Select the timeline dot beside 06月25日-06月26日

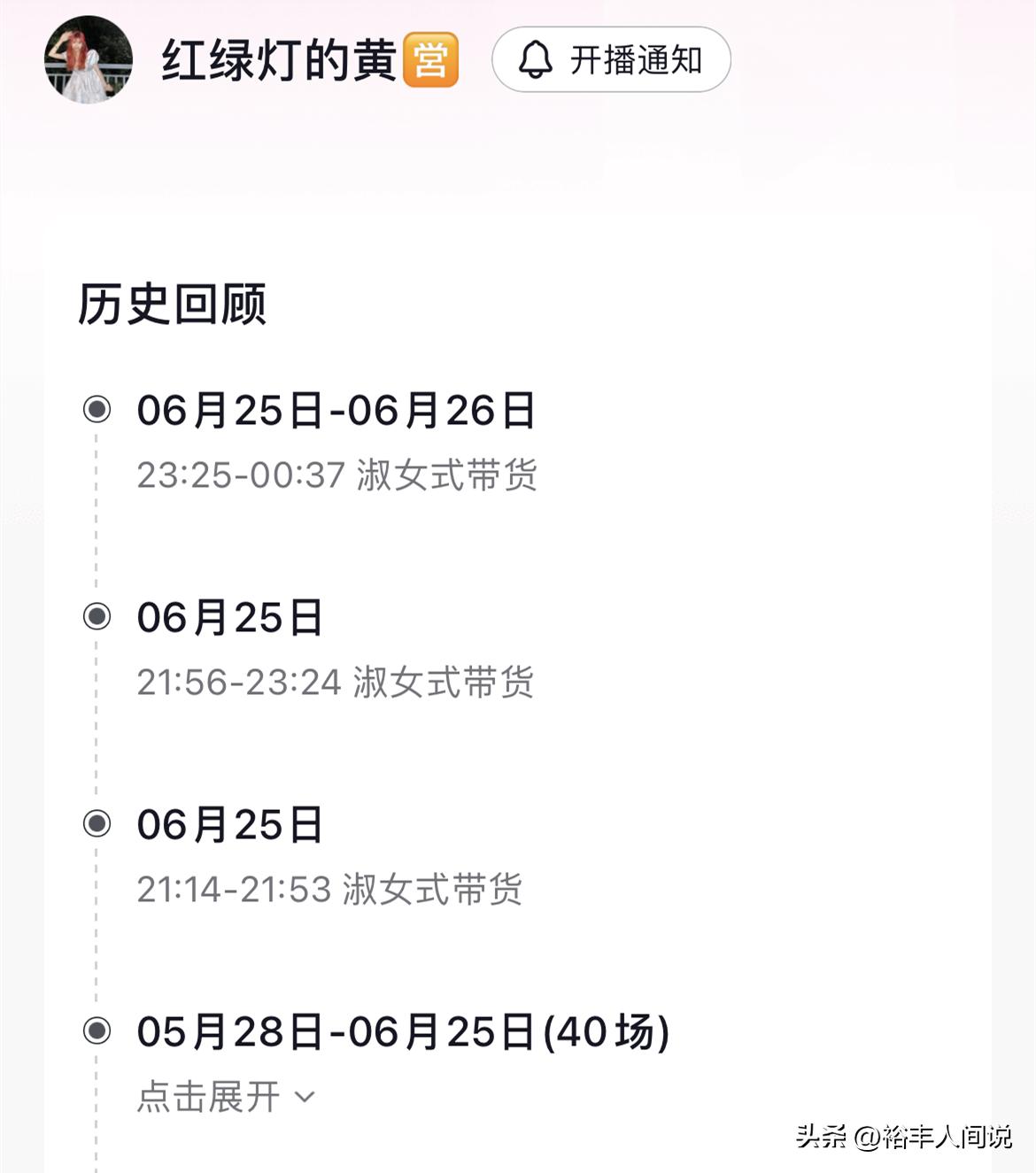pyautogui.click(x=98, y=408)
